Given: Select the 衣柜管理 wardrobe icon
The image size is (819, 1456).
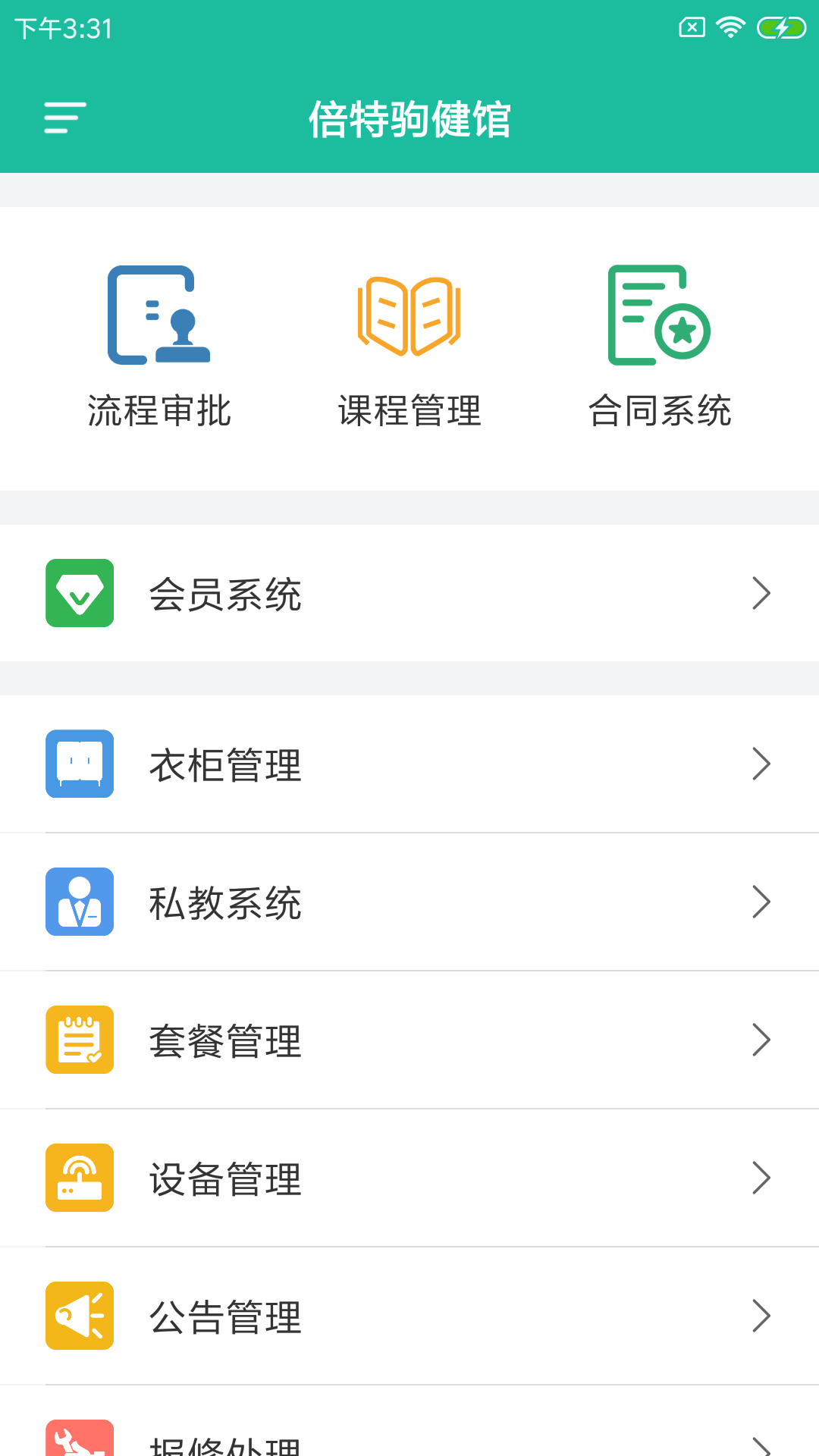Looking at the screenshot, I should pos(79,764).
